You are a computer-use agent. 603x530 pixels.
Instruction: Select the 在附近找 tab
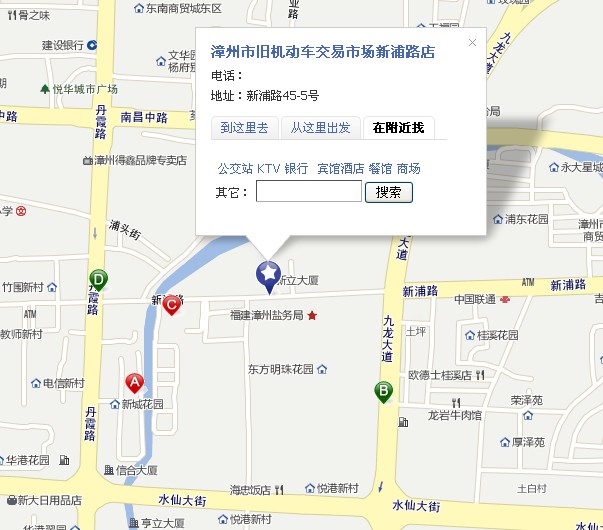point(398,128)
